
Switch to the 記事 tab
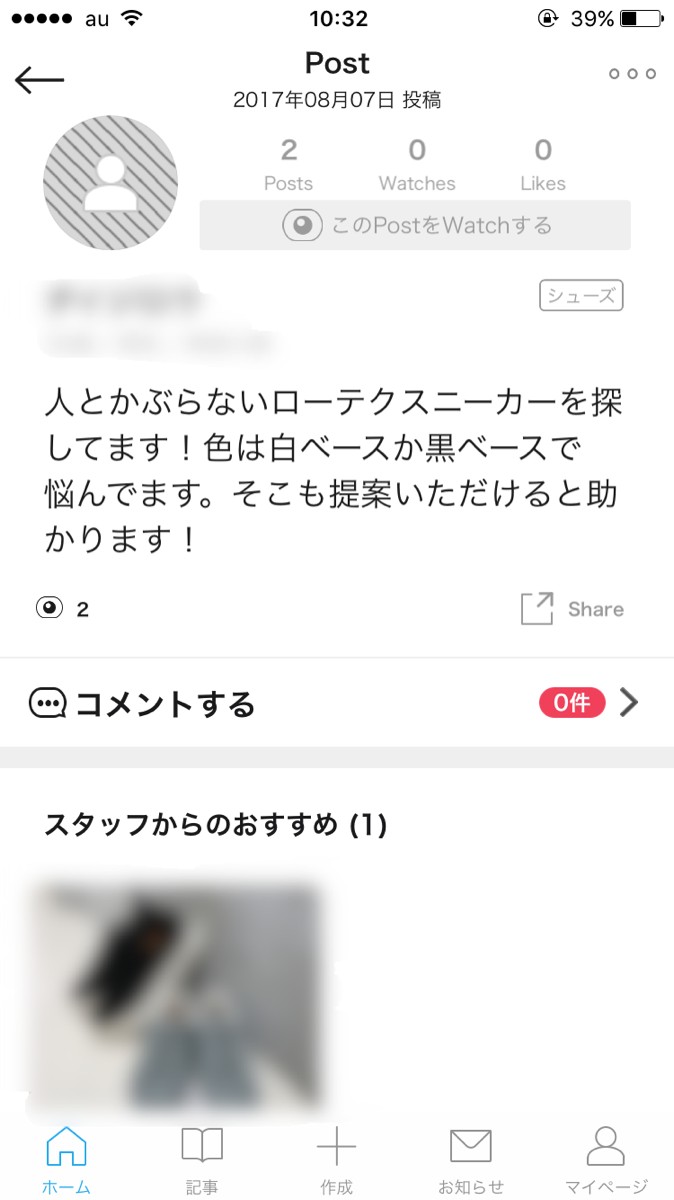pyautogui.click(x=202, y=1160)
